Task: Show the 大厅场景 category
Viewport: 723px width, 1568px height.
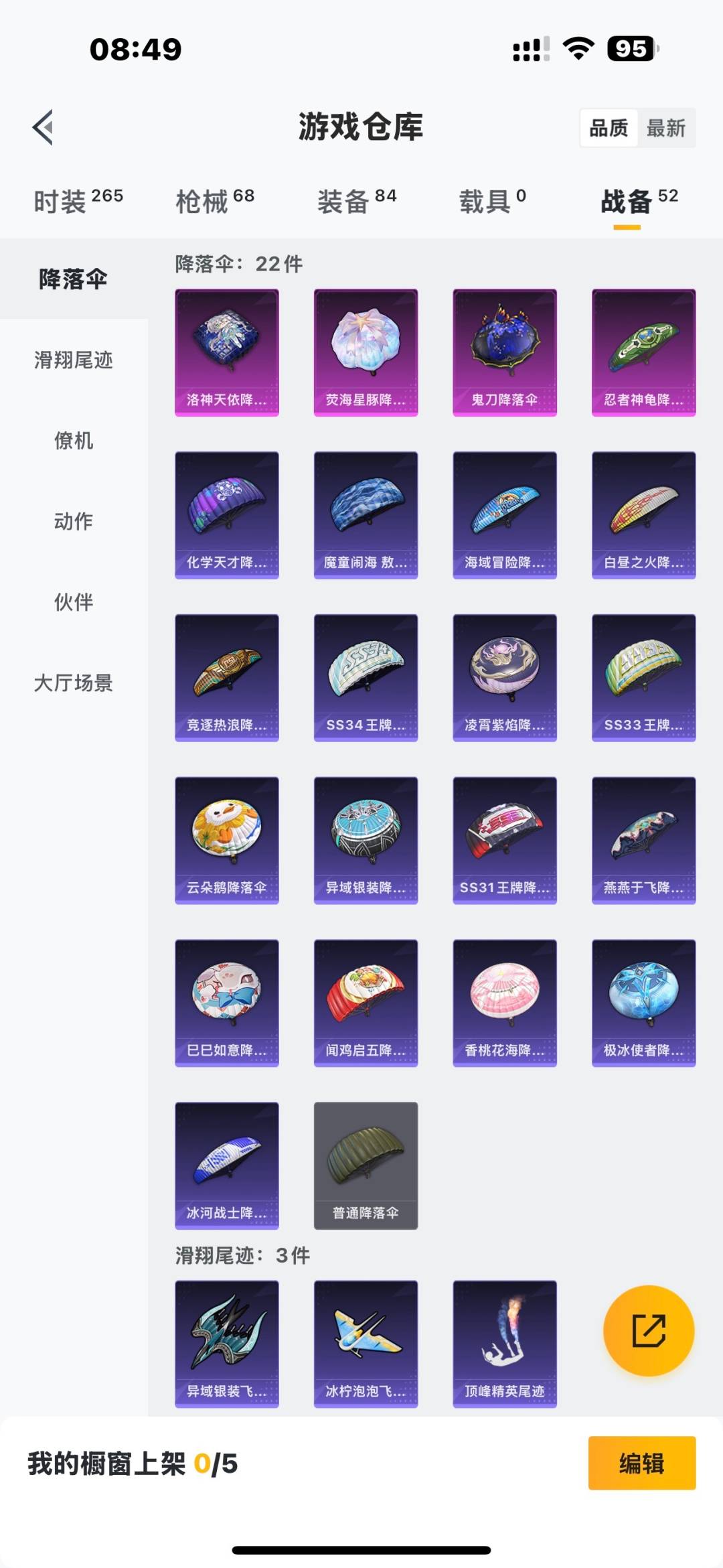Action: 74,683
